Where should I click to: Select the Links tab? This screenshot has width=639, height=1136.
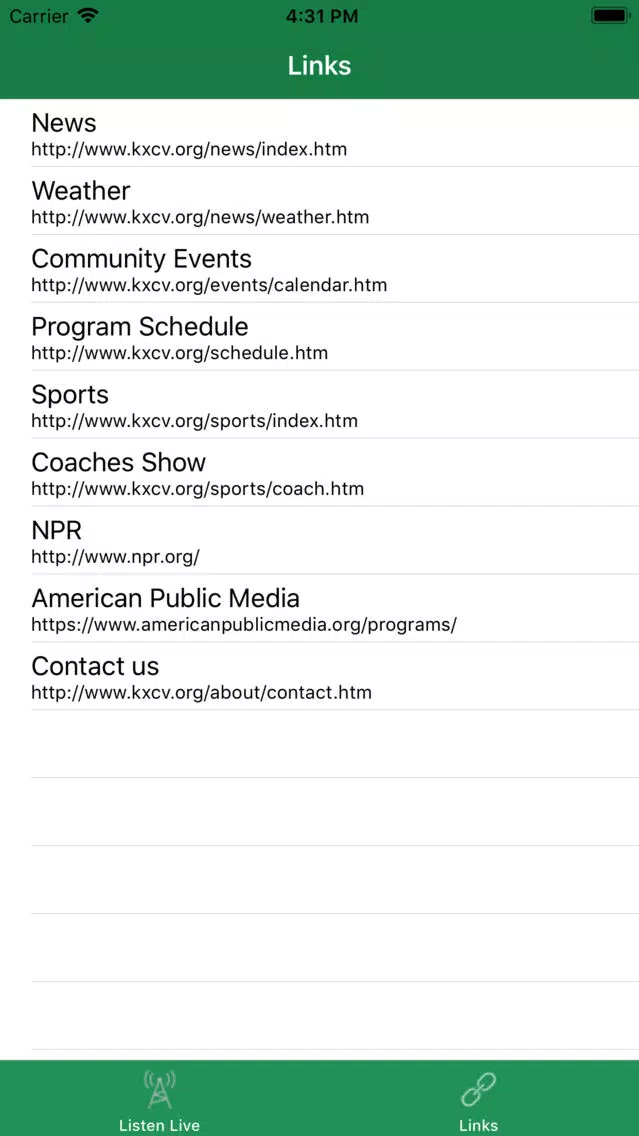(478, 1099)
